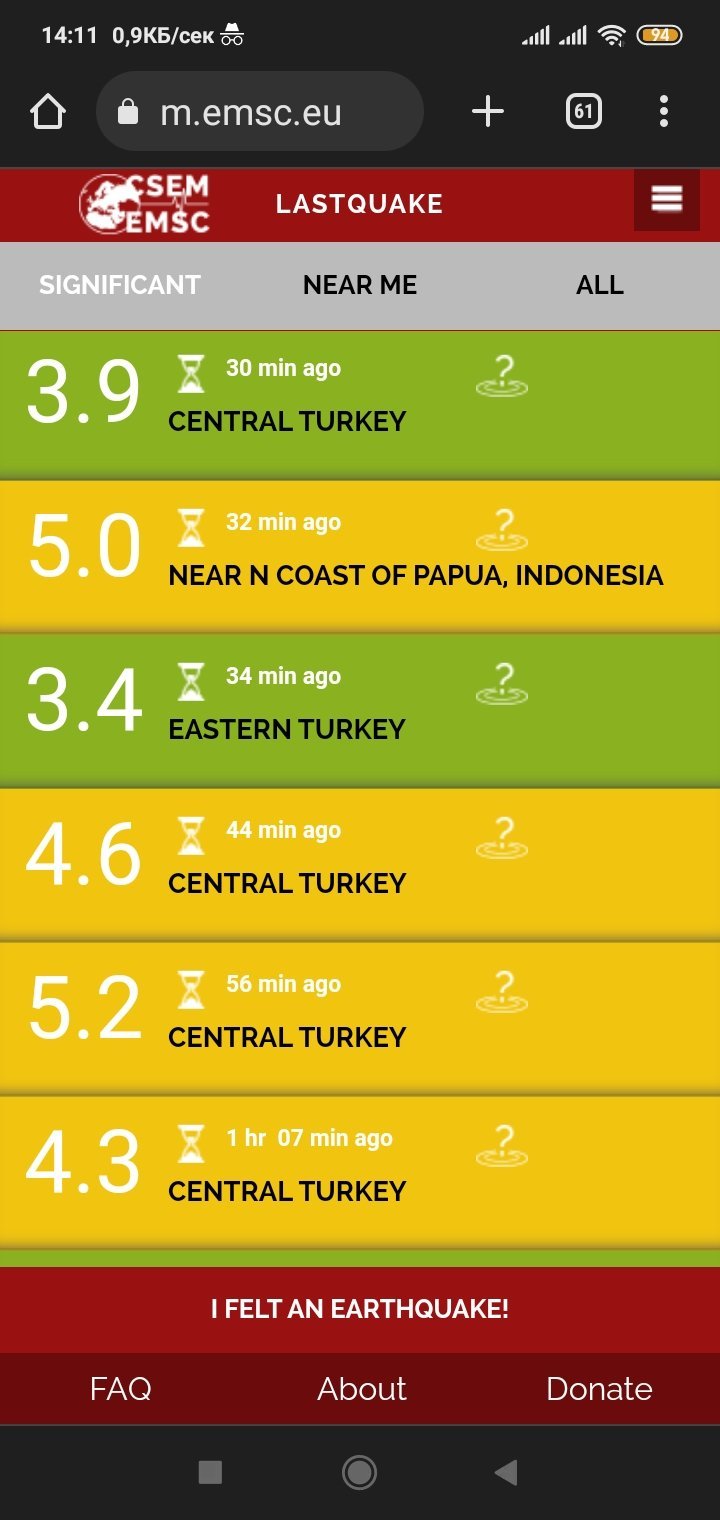Open the 5.2 Central Turkey earthquake

(x=360, y=1017)
